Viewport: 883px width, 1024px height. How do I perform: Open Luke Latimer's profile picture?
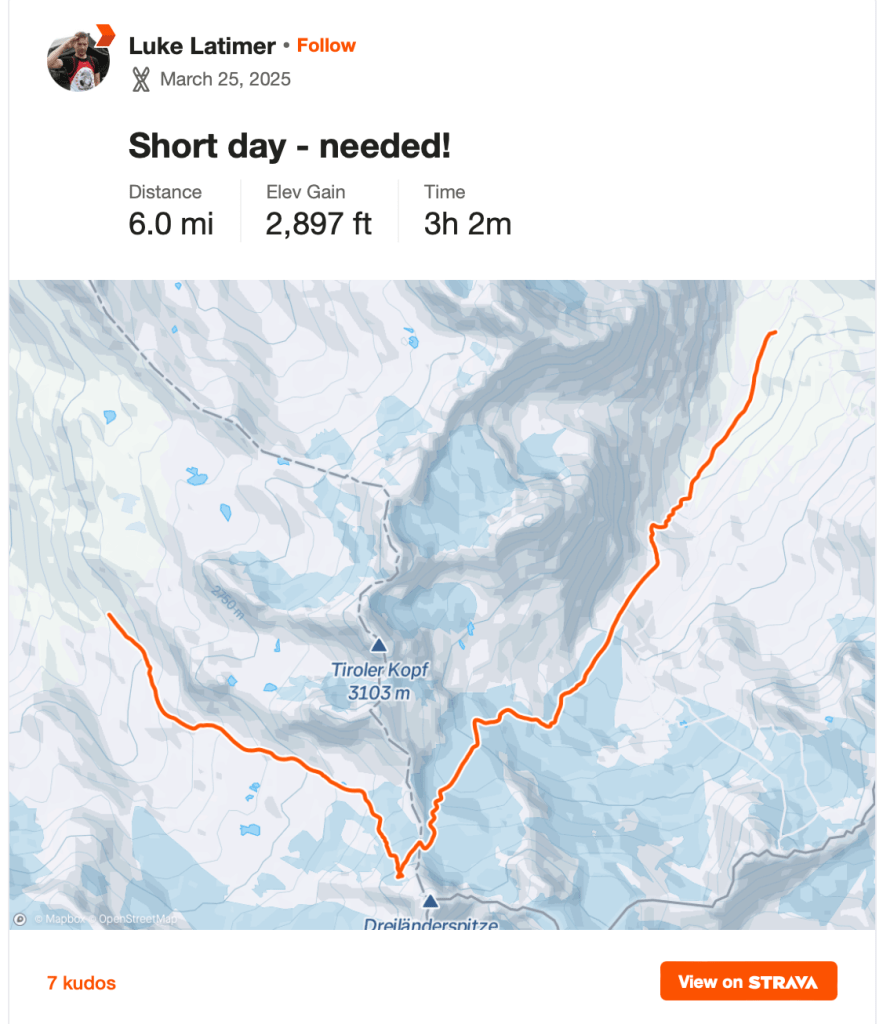coord(78,61)
